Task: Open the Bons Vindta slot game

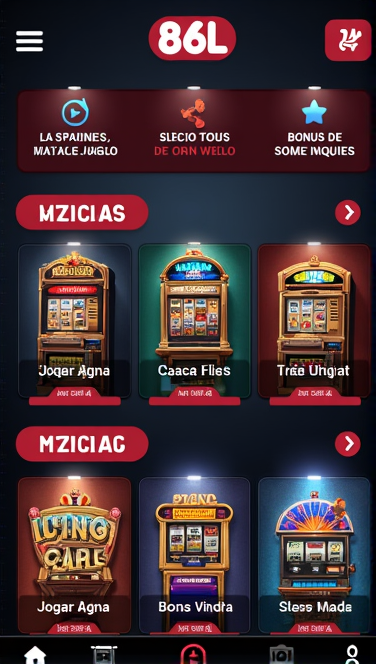Action: tap(194, 555)
